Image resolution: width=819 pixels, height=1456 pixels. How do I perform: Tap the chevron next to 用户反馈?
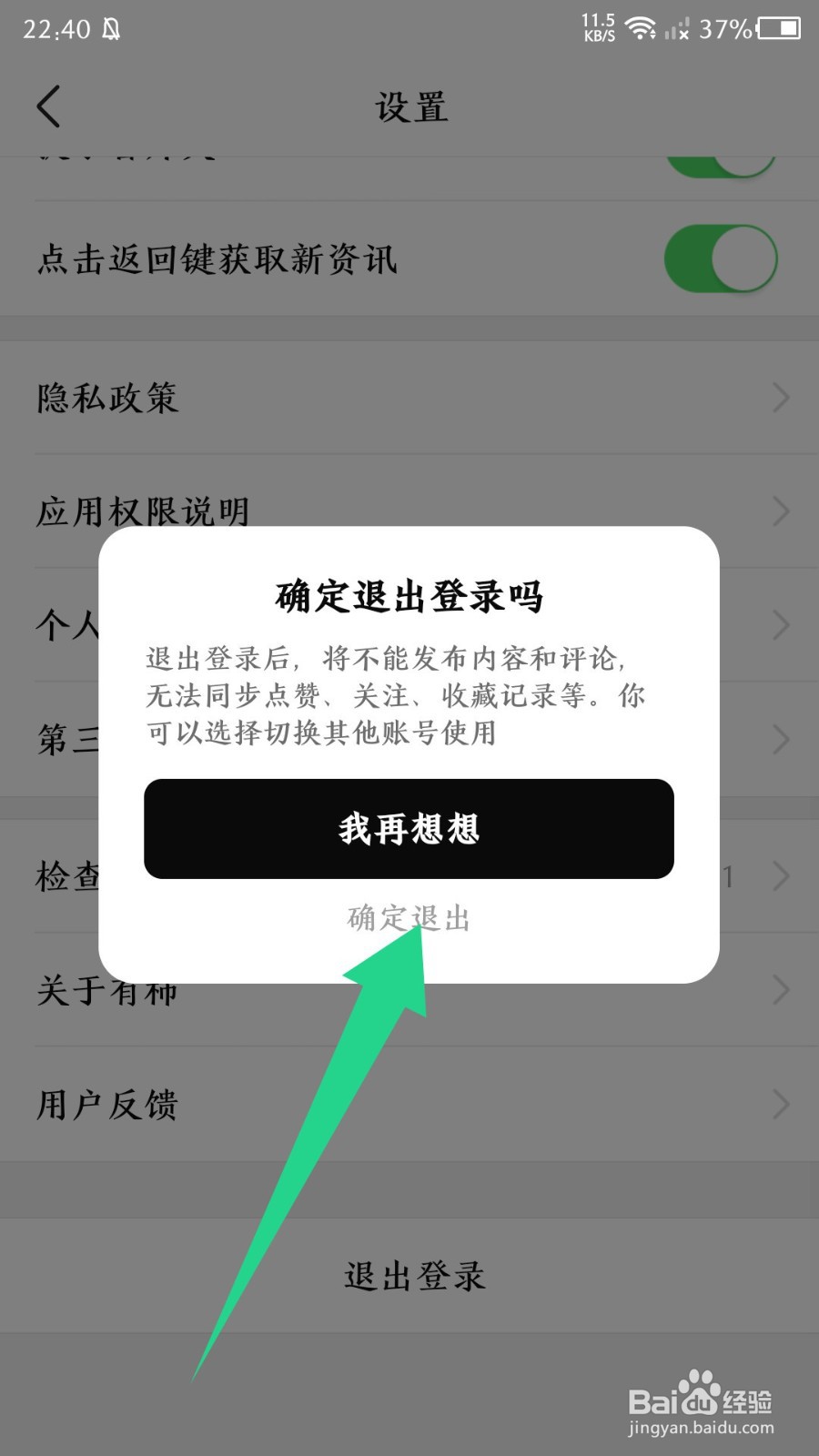point(781,1104)
